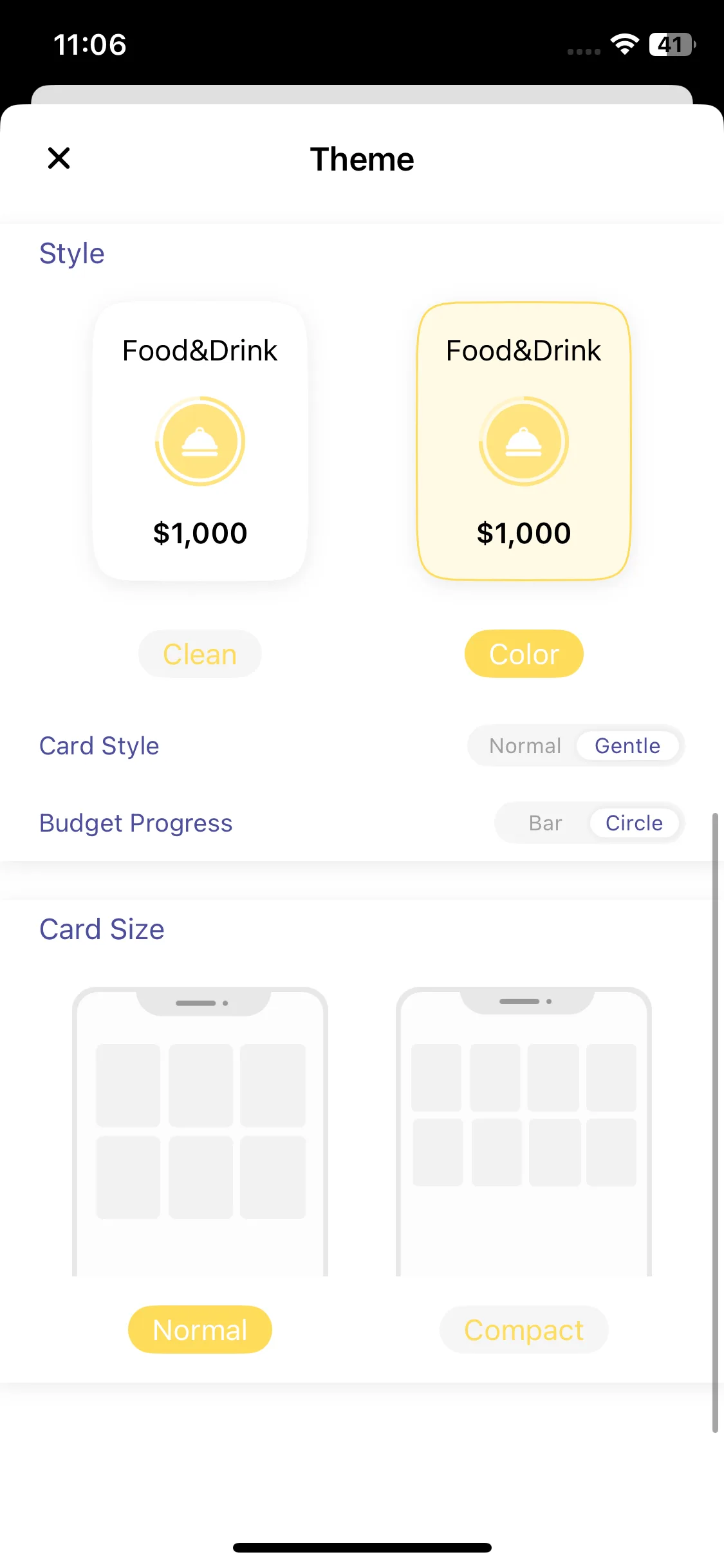Set Card Style to Normal

tap(525, 746)
